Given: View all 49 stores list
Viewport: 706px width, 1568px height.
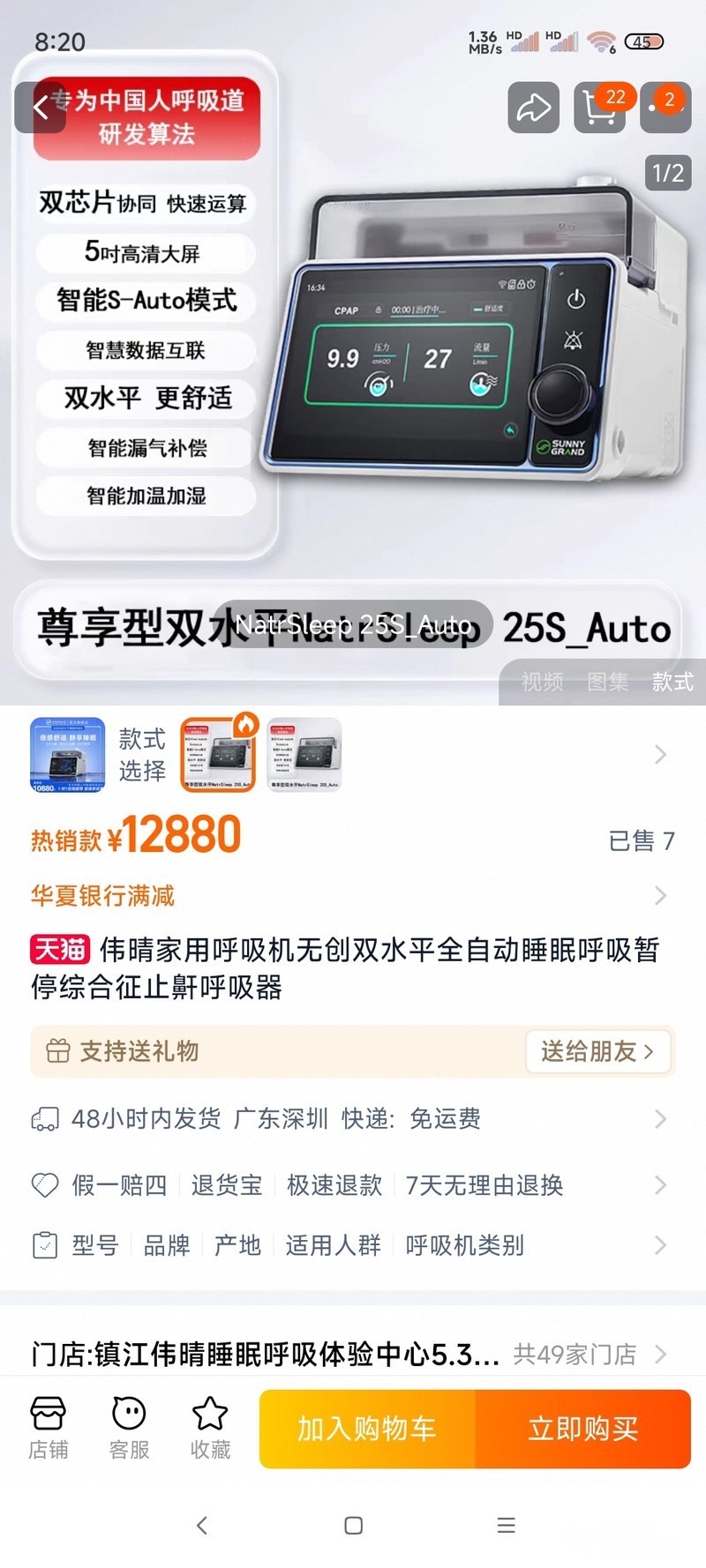Looking at the screenshot, I should tap(587, 1354).
